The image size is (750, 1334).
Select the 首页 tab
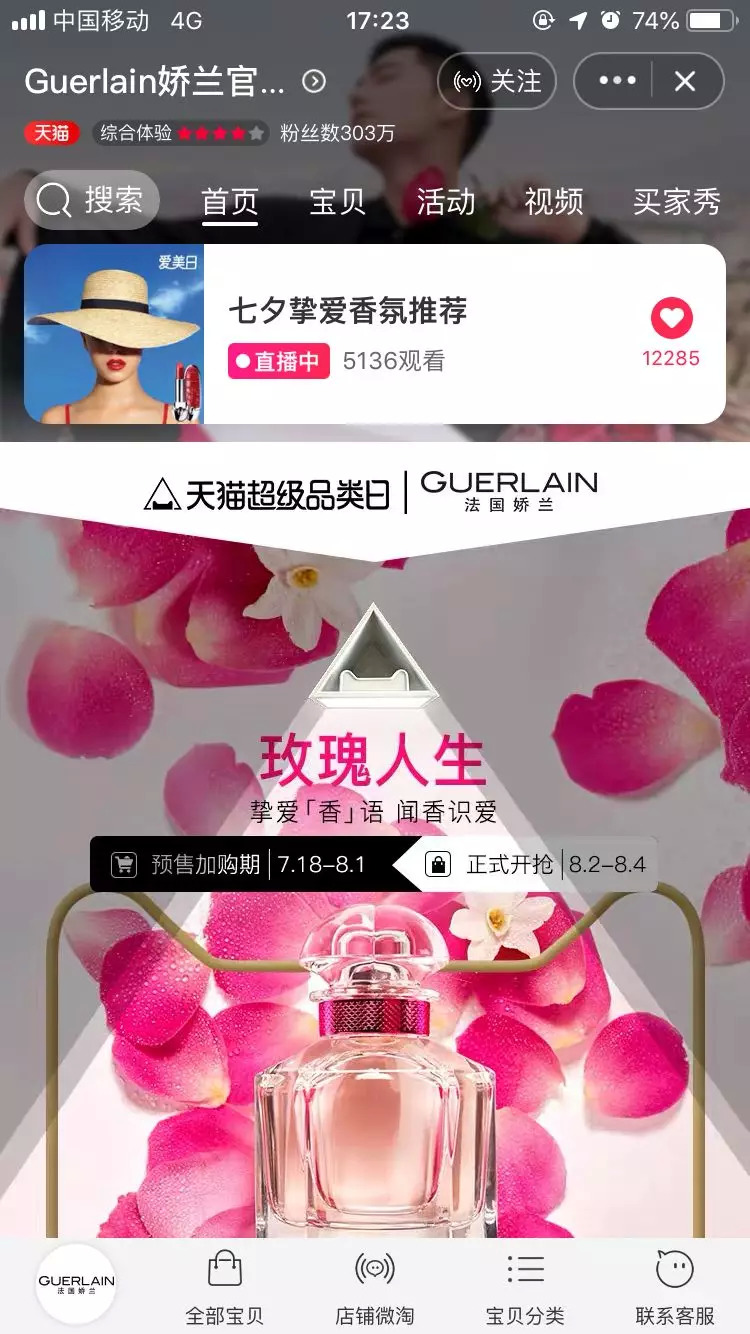pyautogui.click(x=230, y=202)
